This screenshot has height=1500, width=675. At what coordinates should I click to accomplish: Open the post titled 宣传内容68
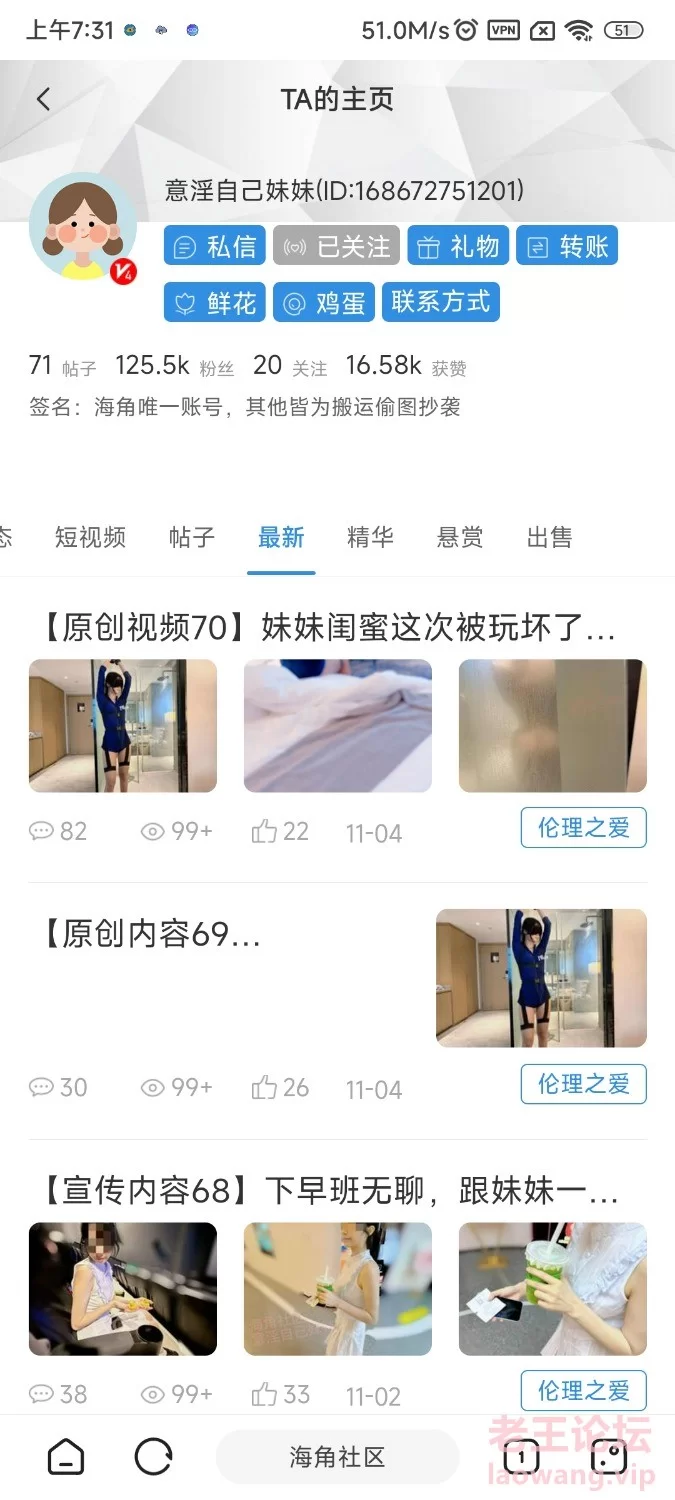pyautogui.click(x=330, y=1191)
